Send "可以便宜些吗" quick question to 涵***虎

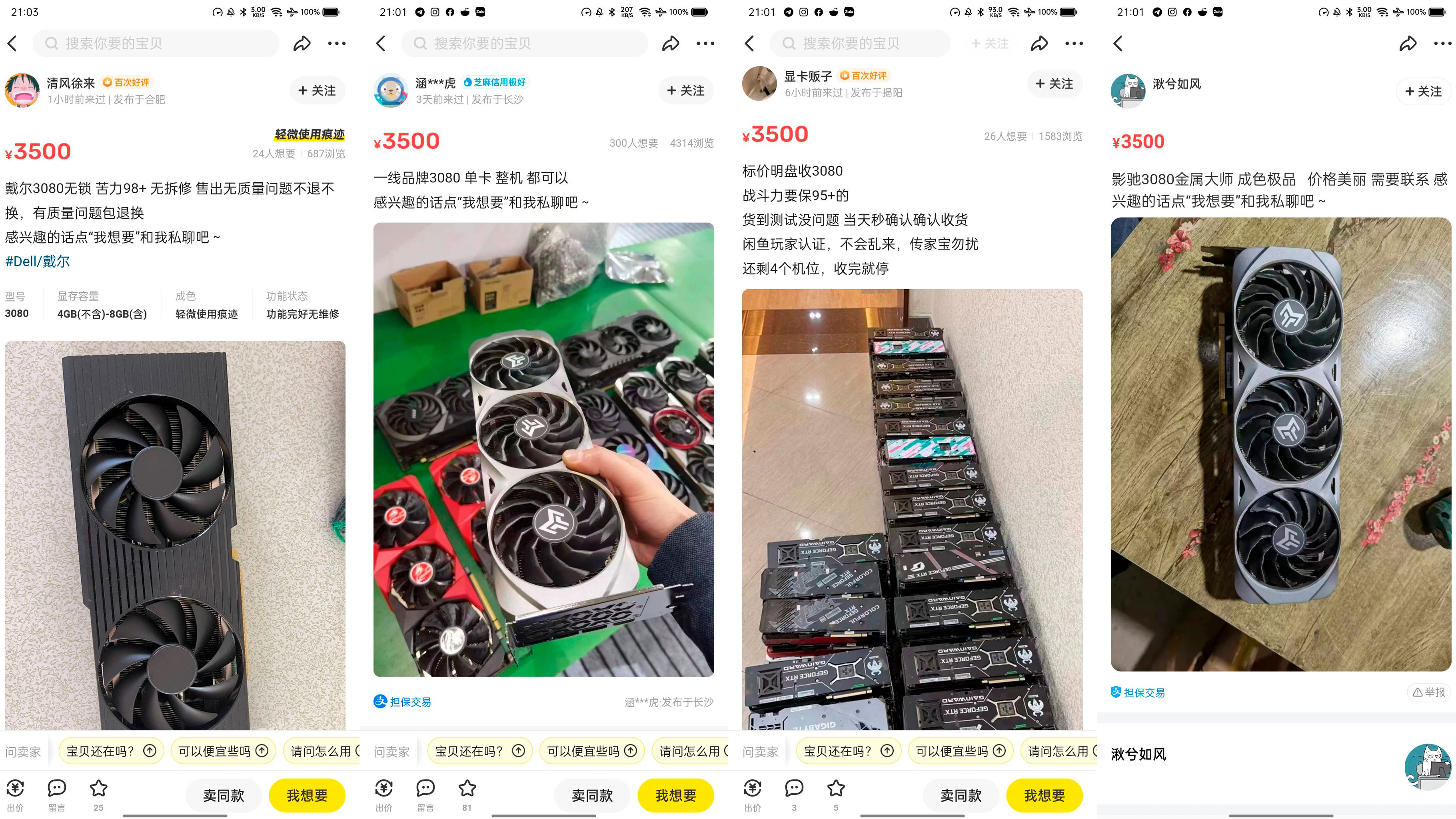[591, 751]
